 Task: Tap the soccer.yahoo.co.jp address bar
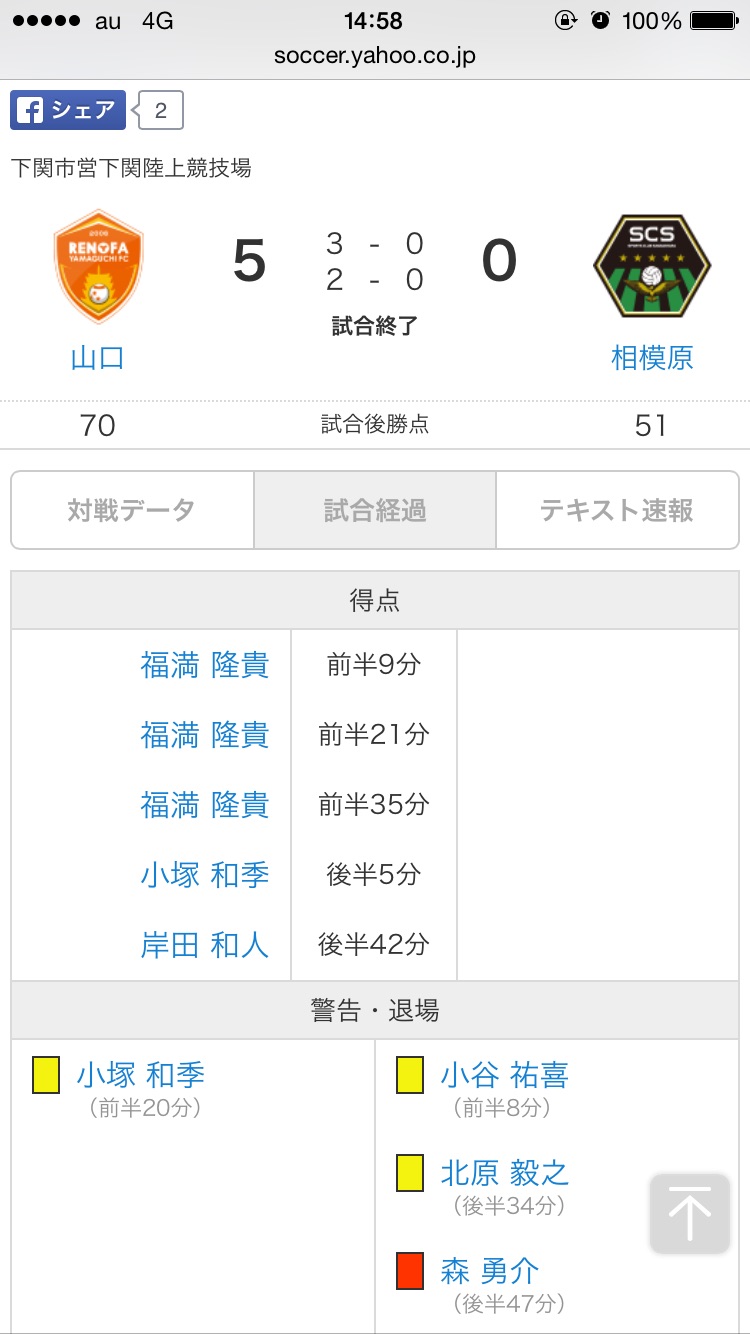[x=375, y=56]
